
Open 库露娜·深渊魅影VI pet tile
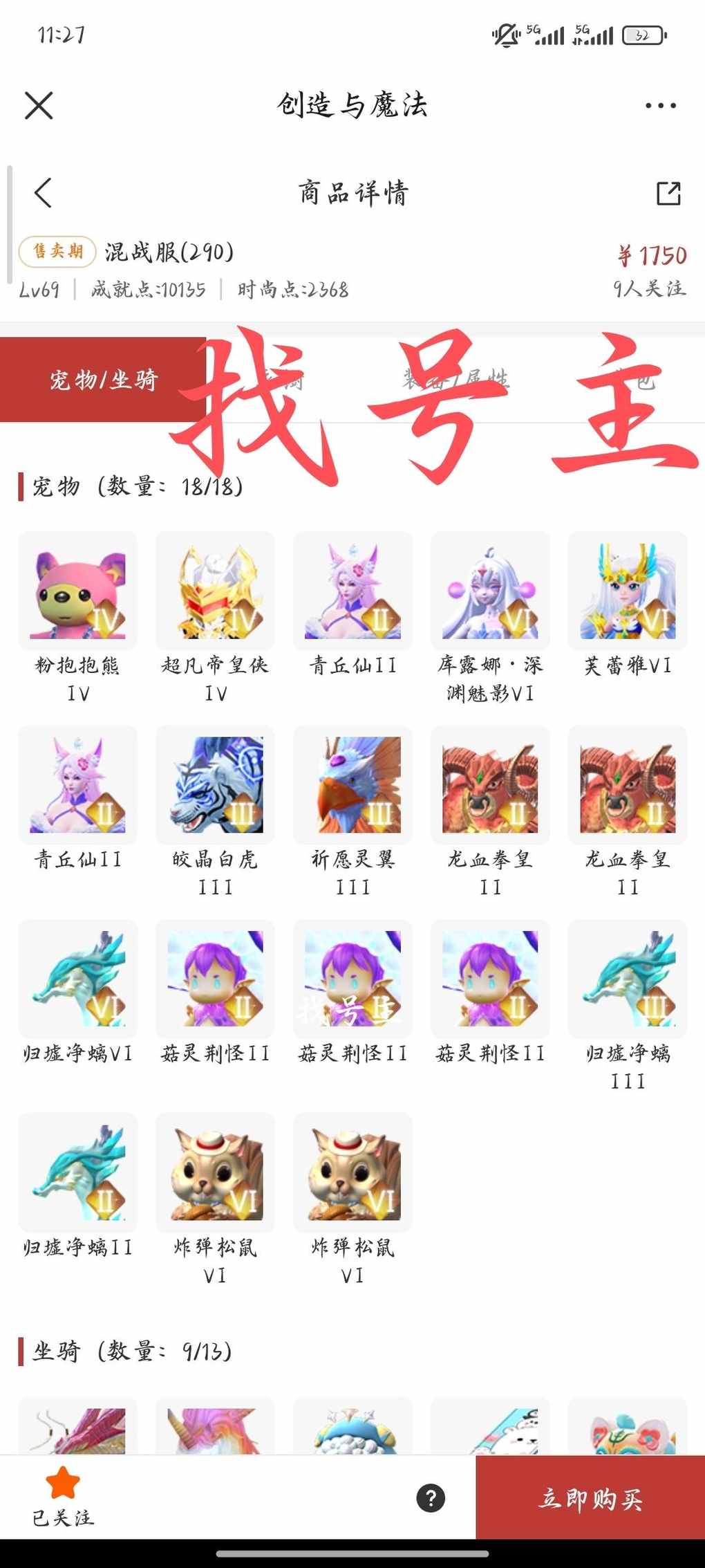pos(490,591)
